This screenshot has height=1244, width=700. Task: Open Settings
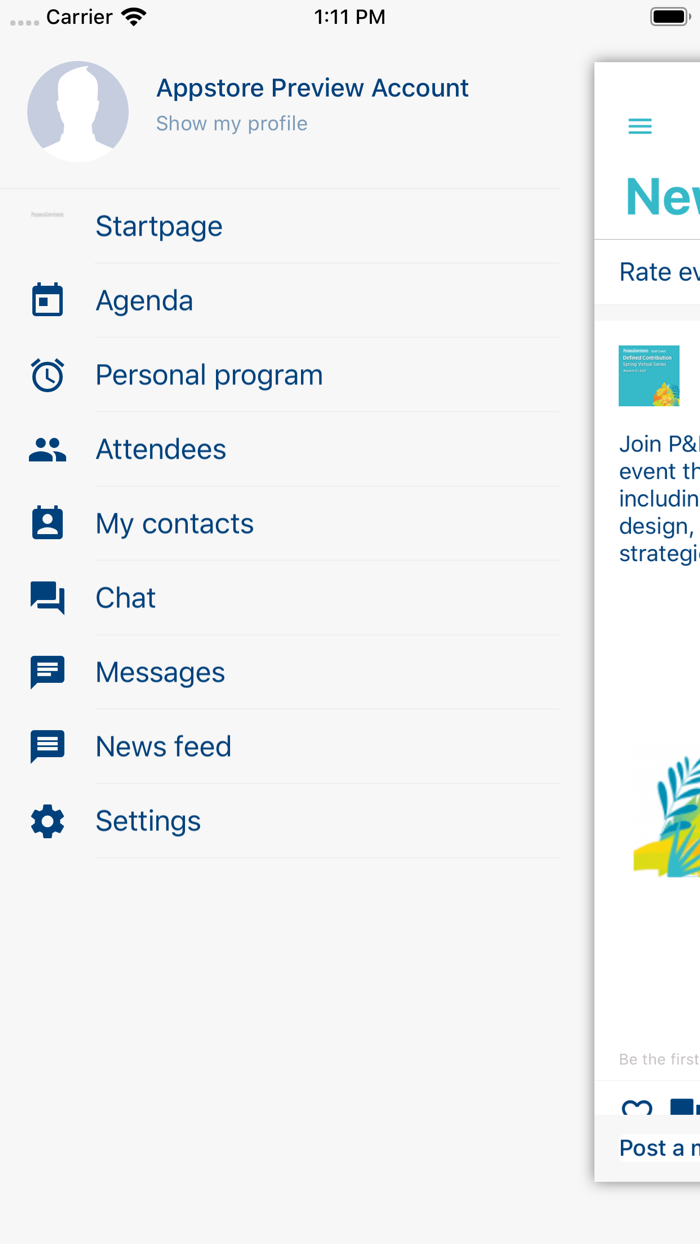148,821
